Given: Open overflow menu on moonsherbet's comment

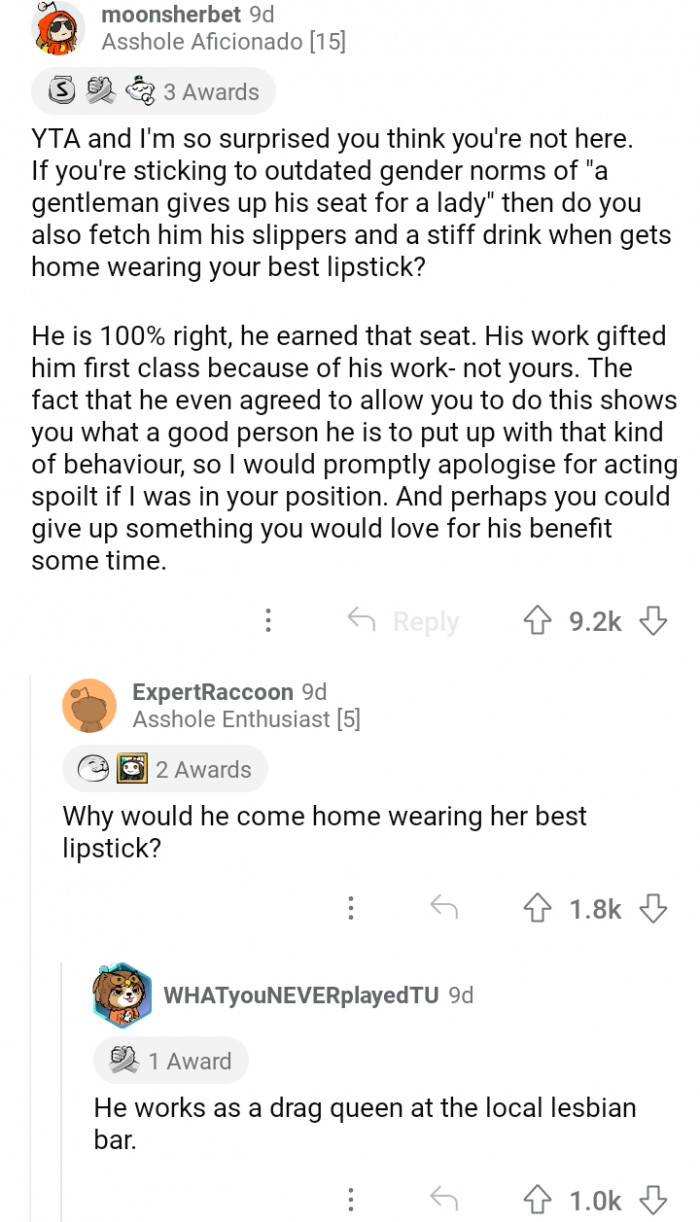Looking at the screenshot, I should point(268,621).
